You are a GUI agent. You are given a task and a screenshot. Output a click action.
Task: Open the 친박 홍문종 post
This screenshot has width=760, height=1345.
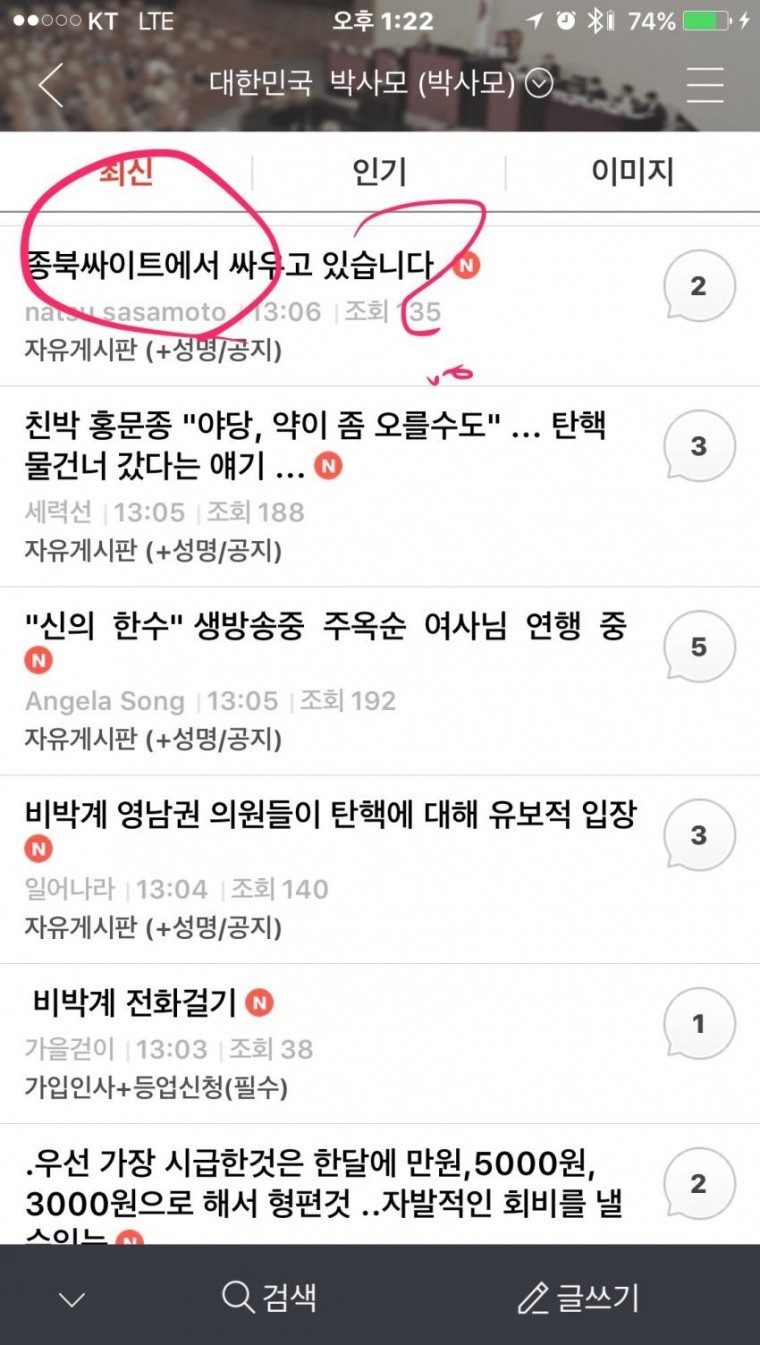pos(315,446)
